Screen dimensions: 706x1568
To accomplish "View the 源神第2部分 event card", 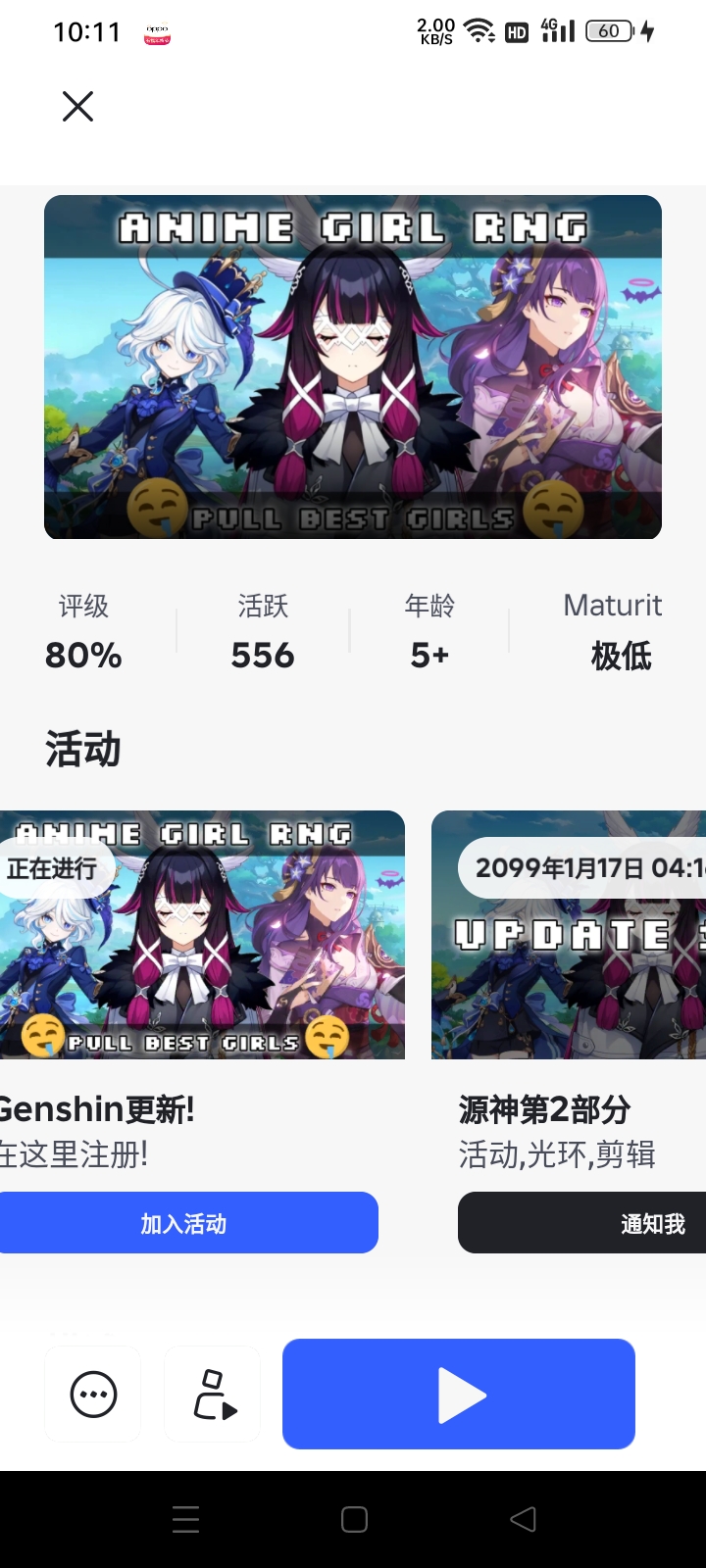I will point(569,935).
